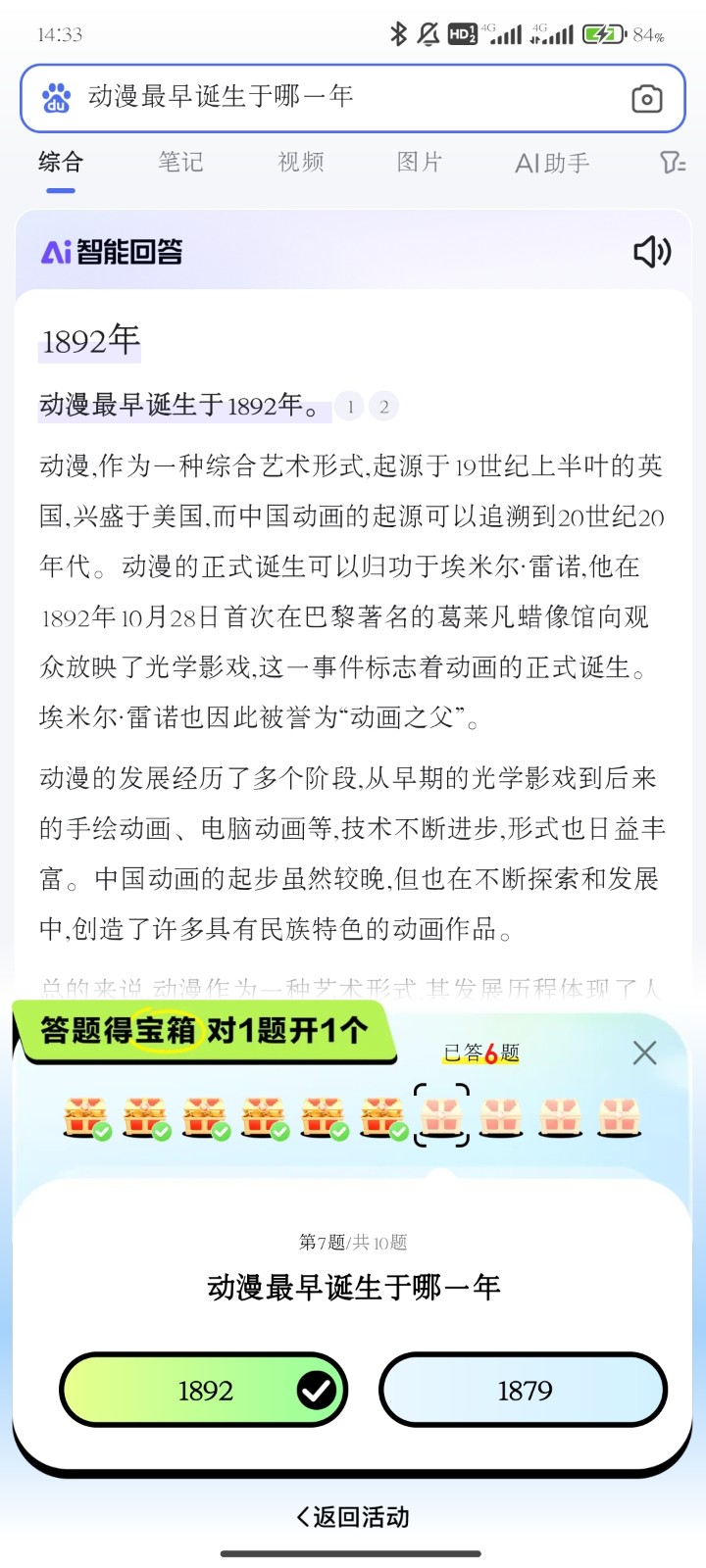706x1568 pixels.
Task: Select the 综合 tab
Action: pos(61,162)
